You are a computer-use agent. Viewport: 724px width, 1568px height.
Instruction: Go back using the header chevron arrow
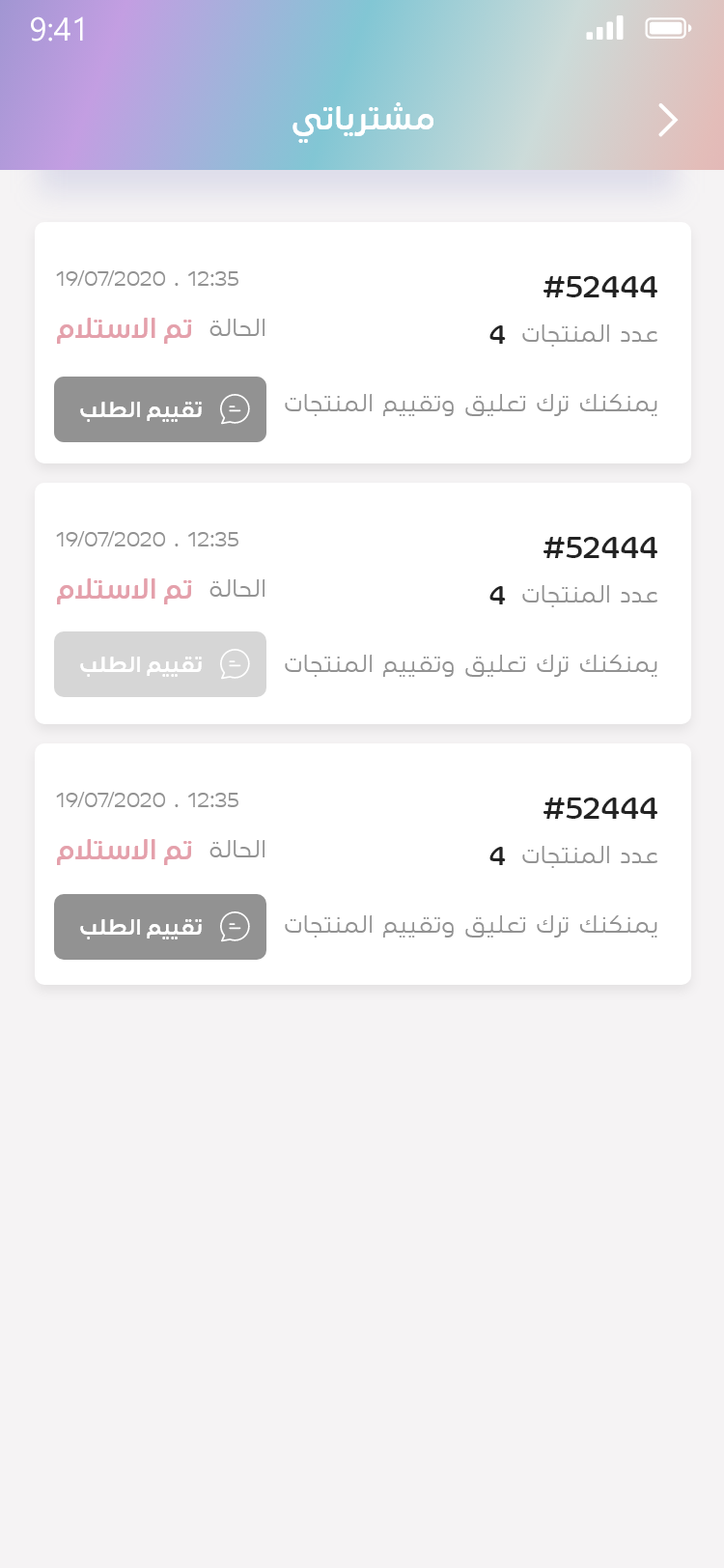coord(668,120)
